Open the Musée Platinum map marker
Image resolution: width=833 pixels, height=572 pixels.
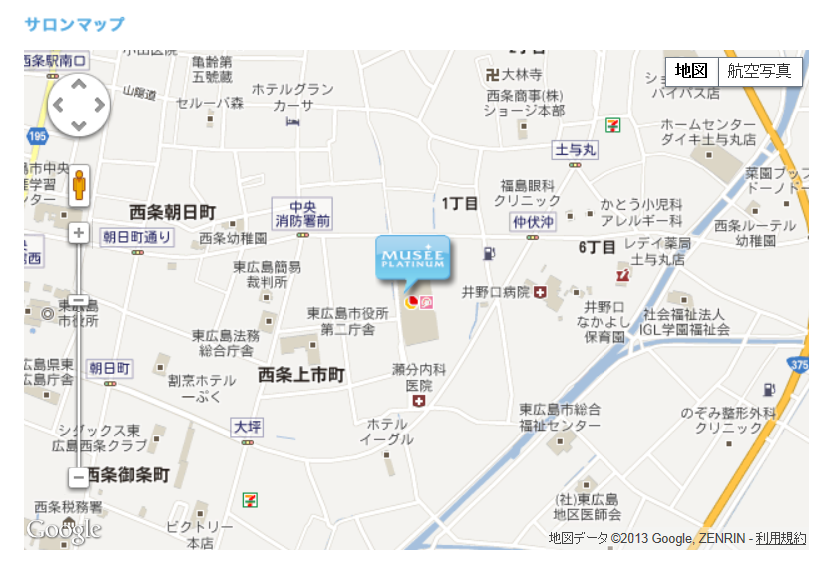pos(412,257)
